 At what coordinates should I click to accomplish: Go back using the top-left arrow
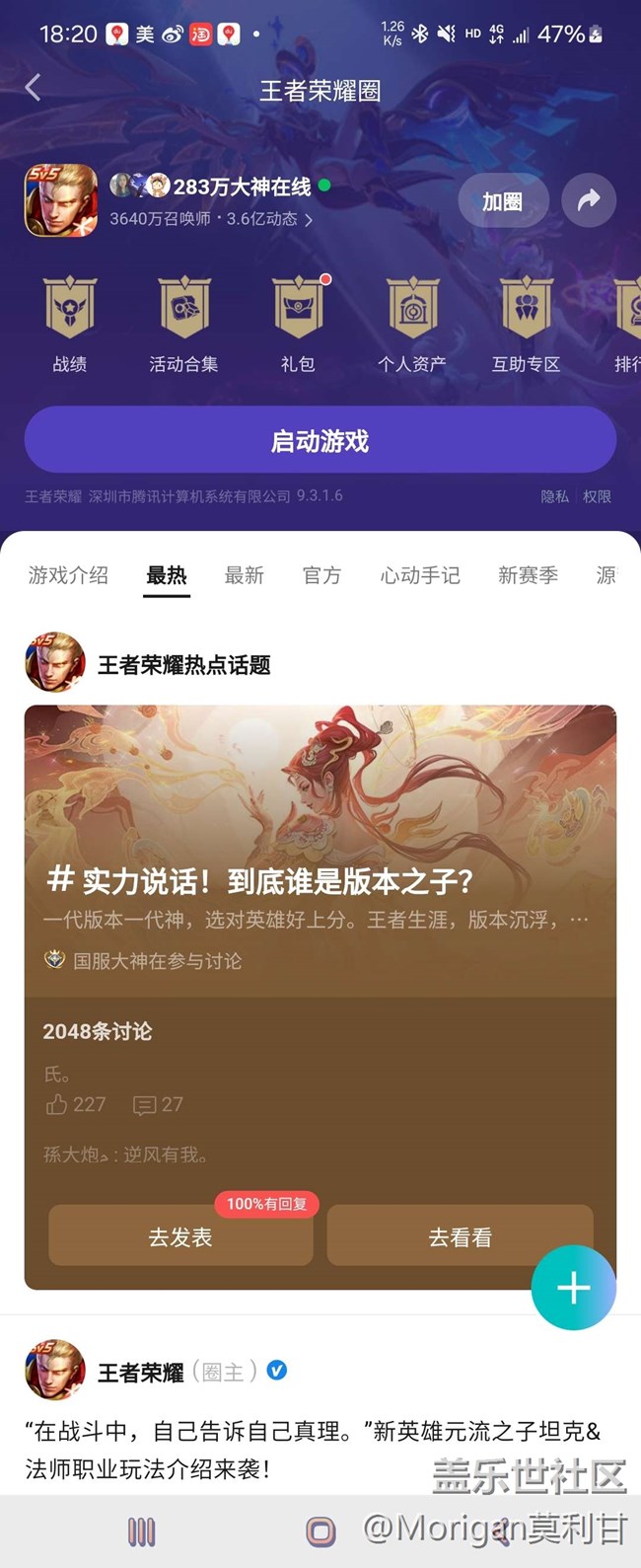click(x=33, y=88)
